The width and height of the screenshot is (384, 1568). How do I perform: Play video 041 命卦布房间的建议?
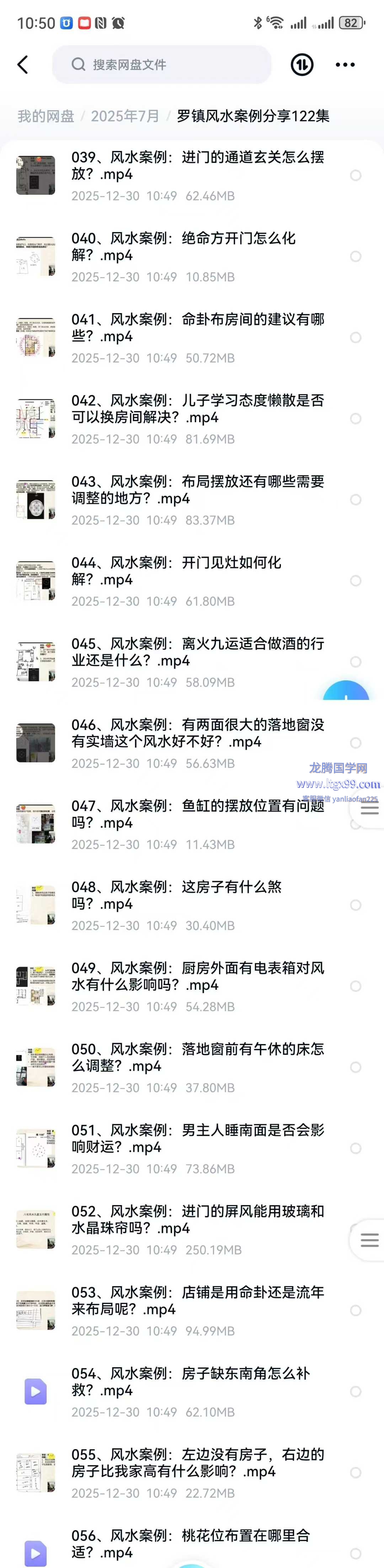click(x=197, y=328)
